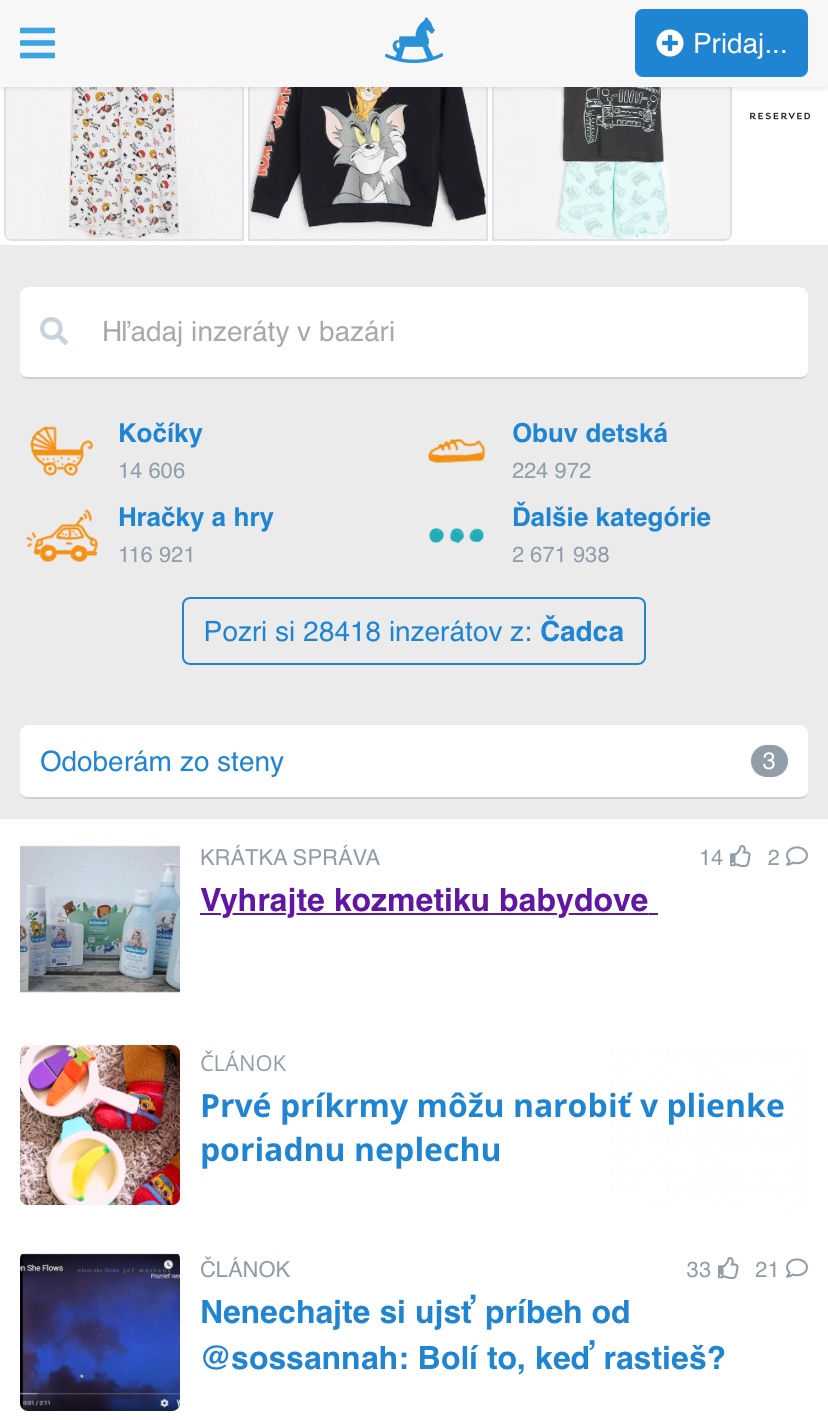Like the @sossannah story article

(727, 1269)
